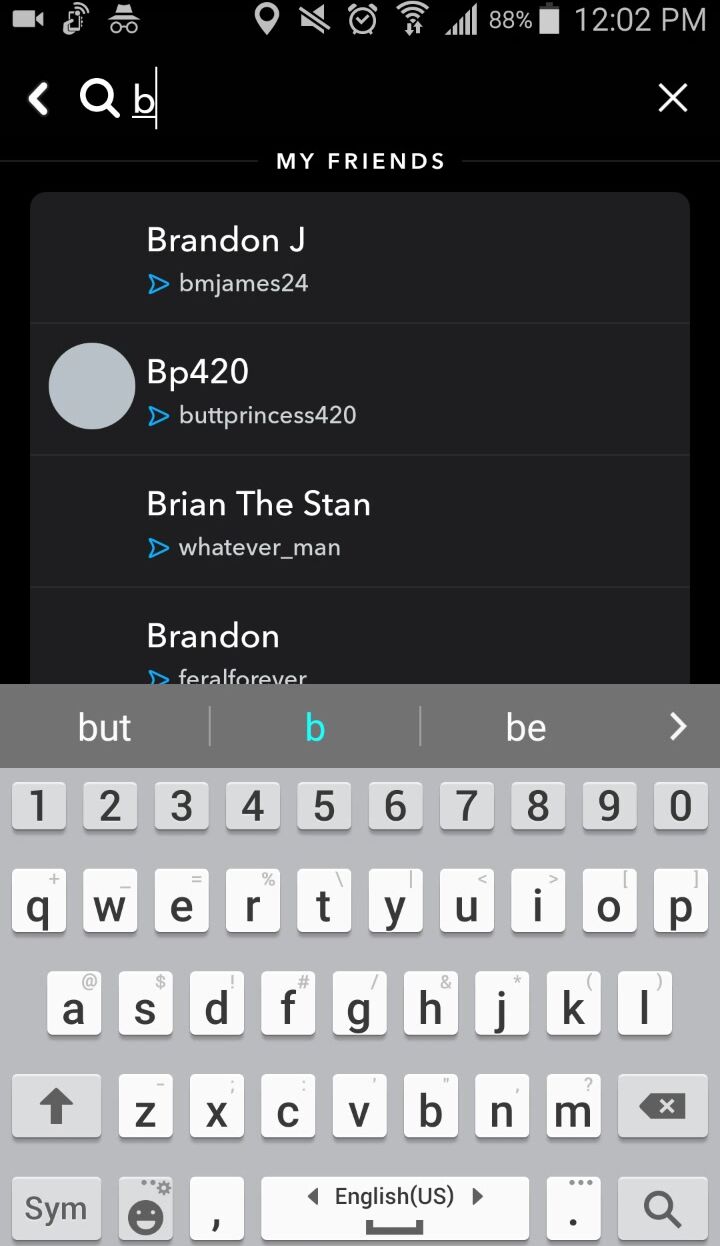Open the Bp420 friend entry

pyautogui.click(x=360, y=389)
